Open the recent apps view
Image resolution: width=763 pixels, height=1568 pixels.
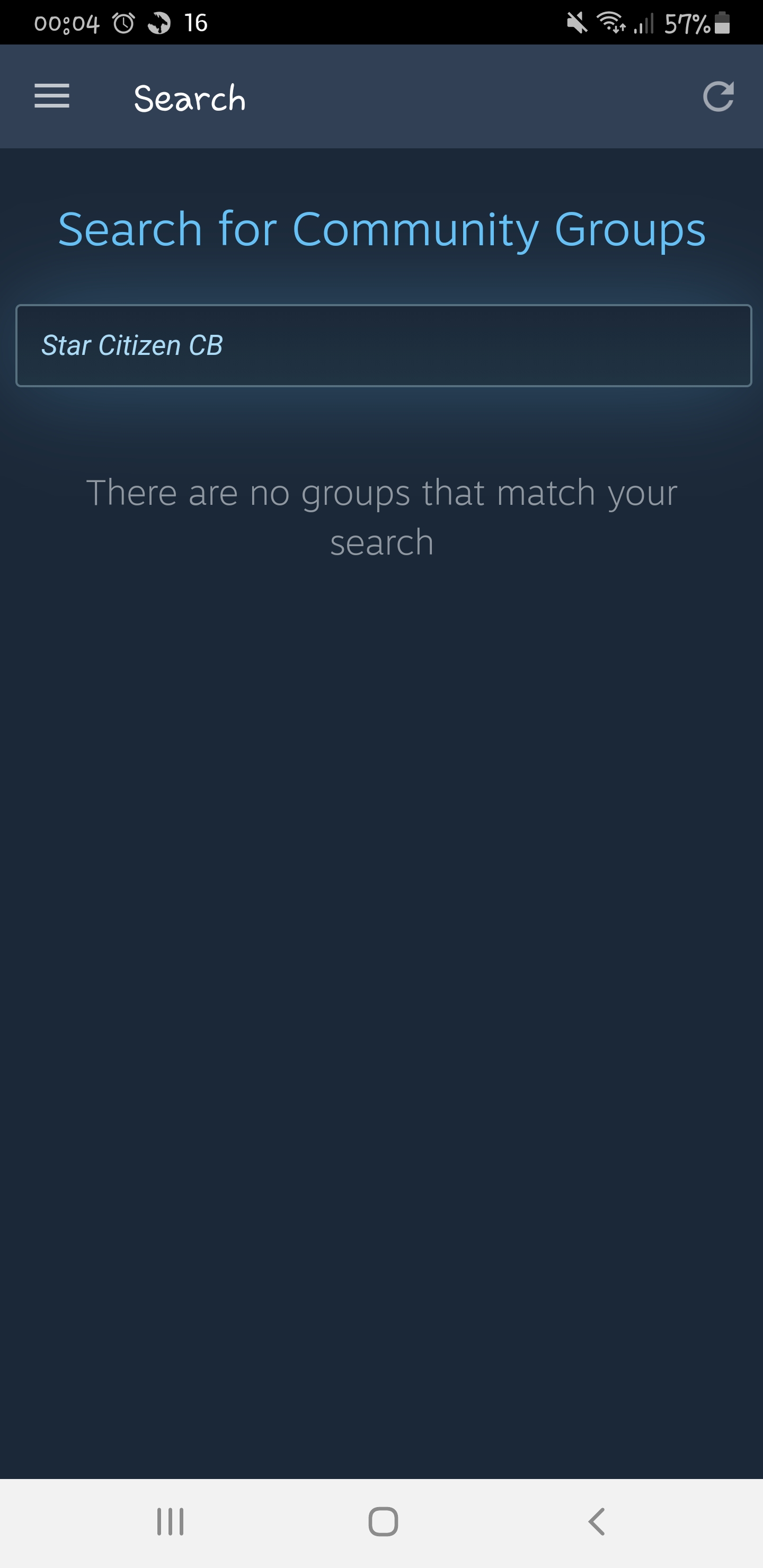tap(170, 1521)
